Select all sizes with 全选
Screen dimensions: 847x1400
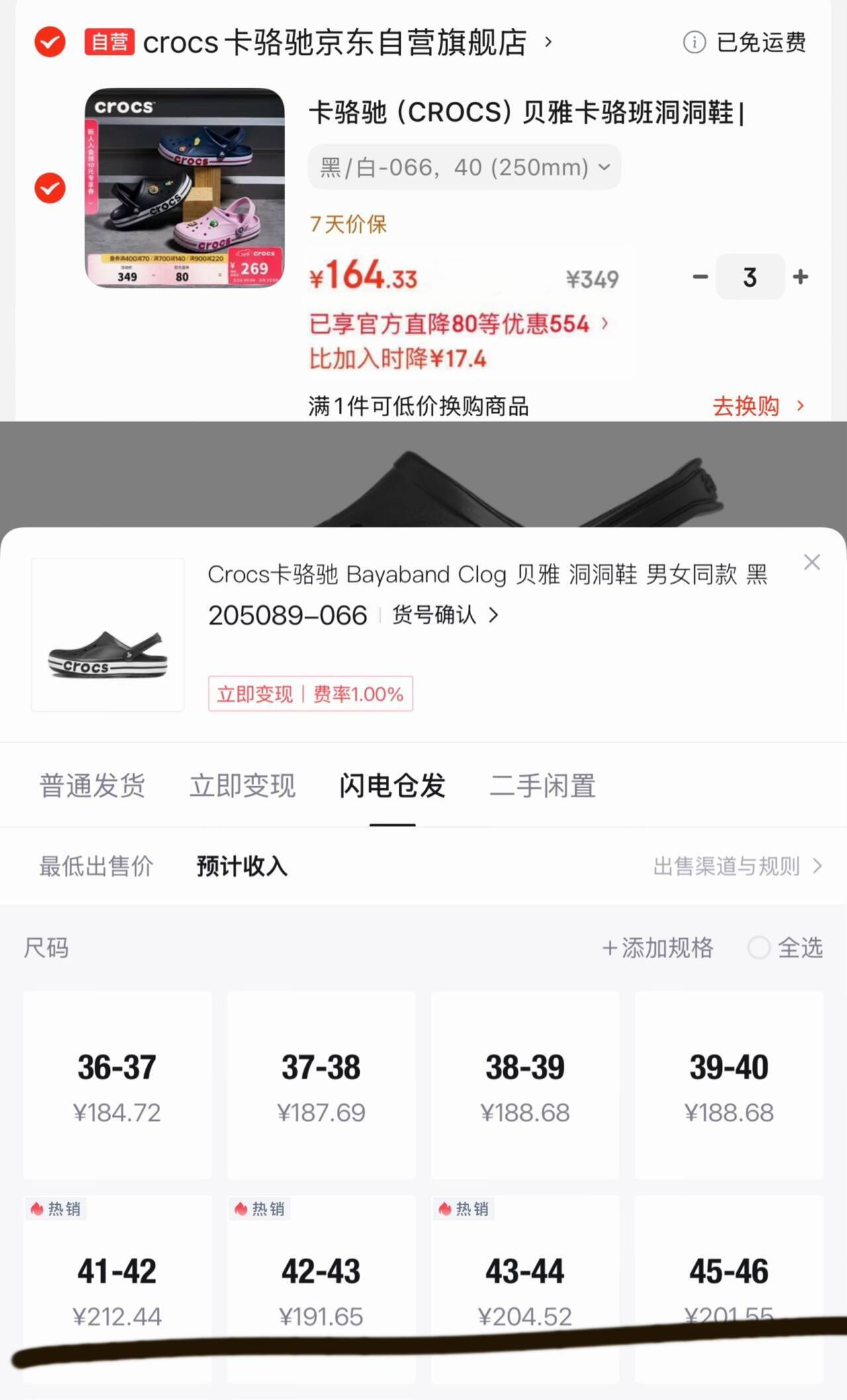785,948
